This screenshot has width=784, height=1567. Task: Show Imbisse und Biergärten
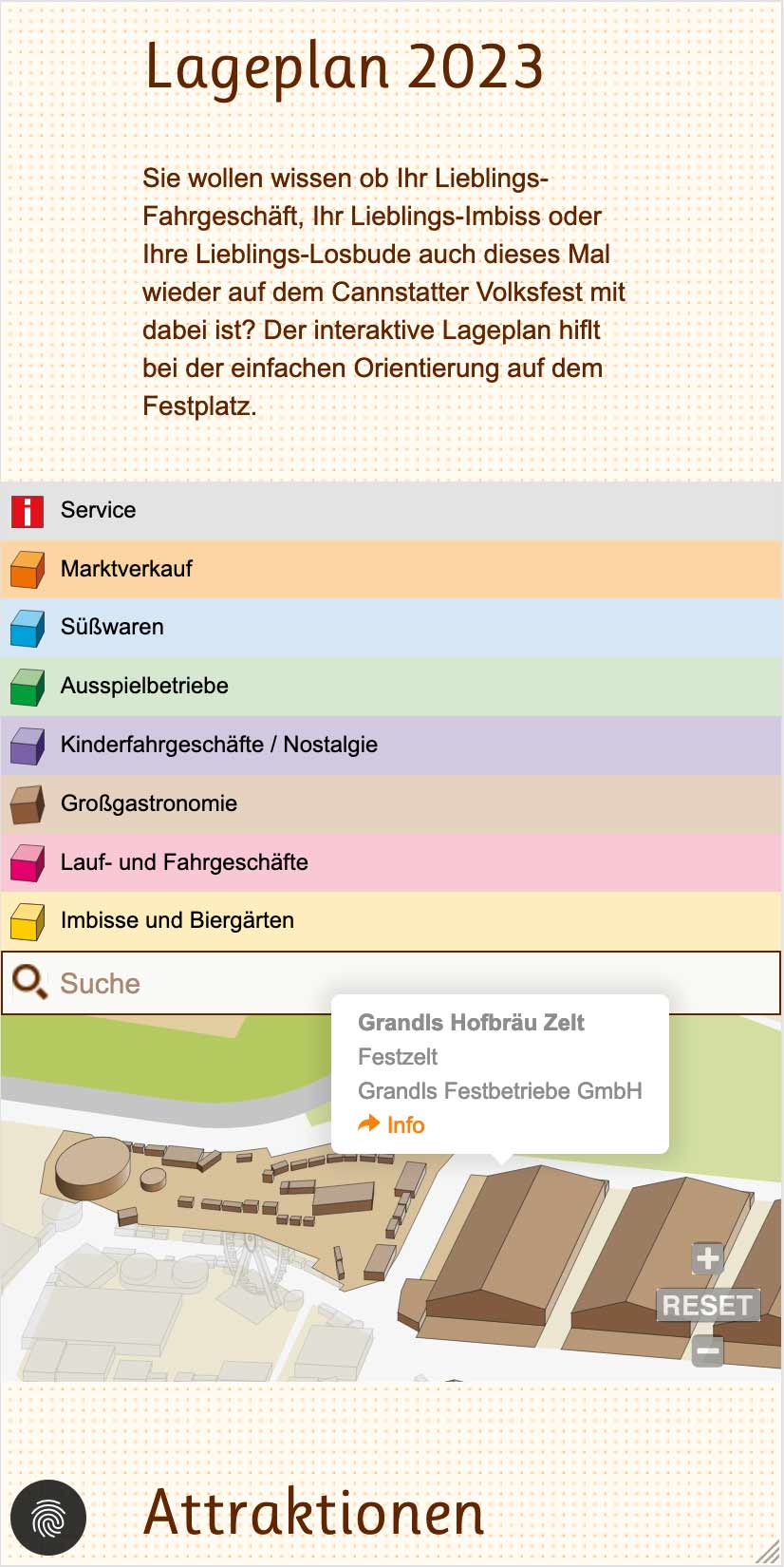click(177, 920)
